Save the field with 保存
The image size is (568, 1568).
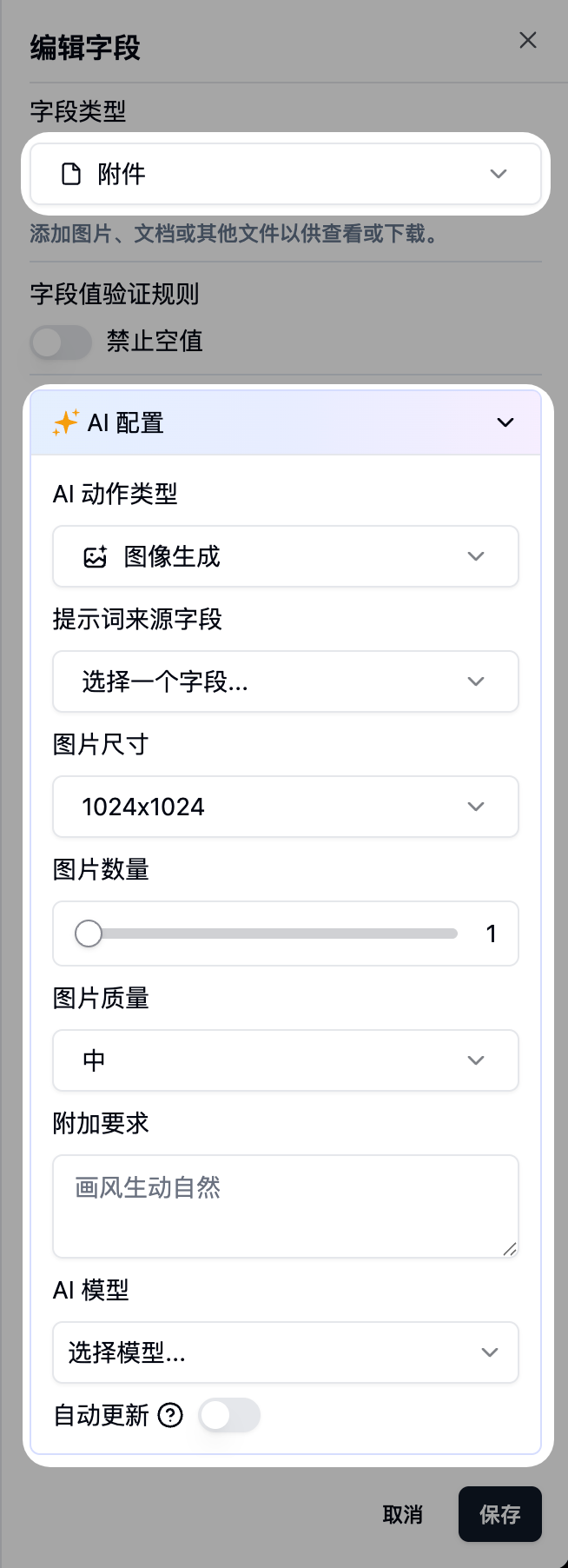click(499, 1515)
